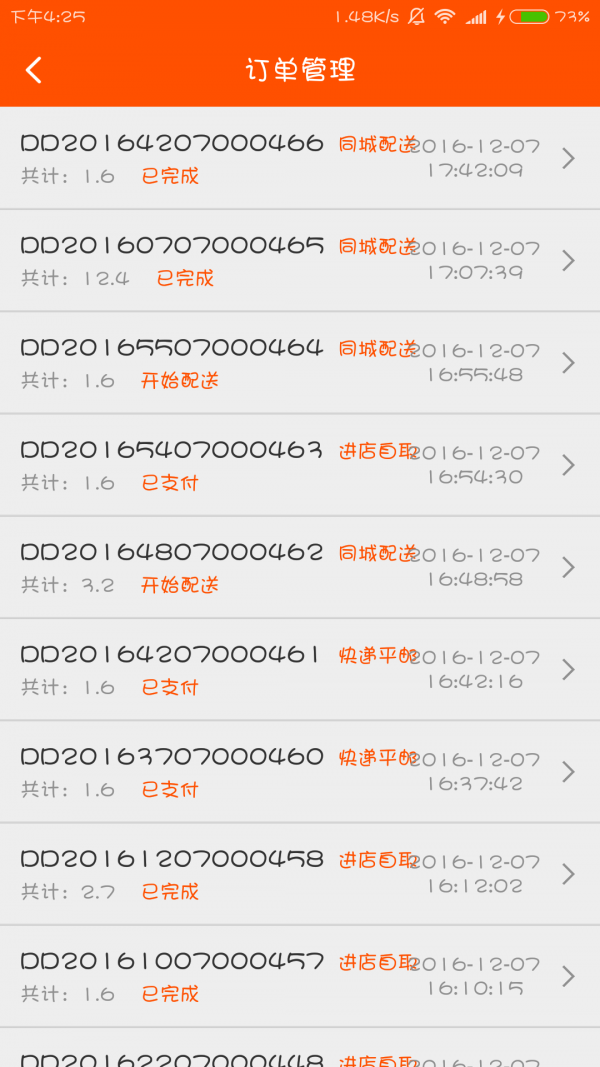The width and height of the screenshot is (600, 1067).
Task: View details of order DD20160707000465
Action: pos(300,261)
